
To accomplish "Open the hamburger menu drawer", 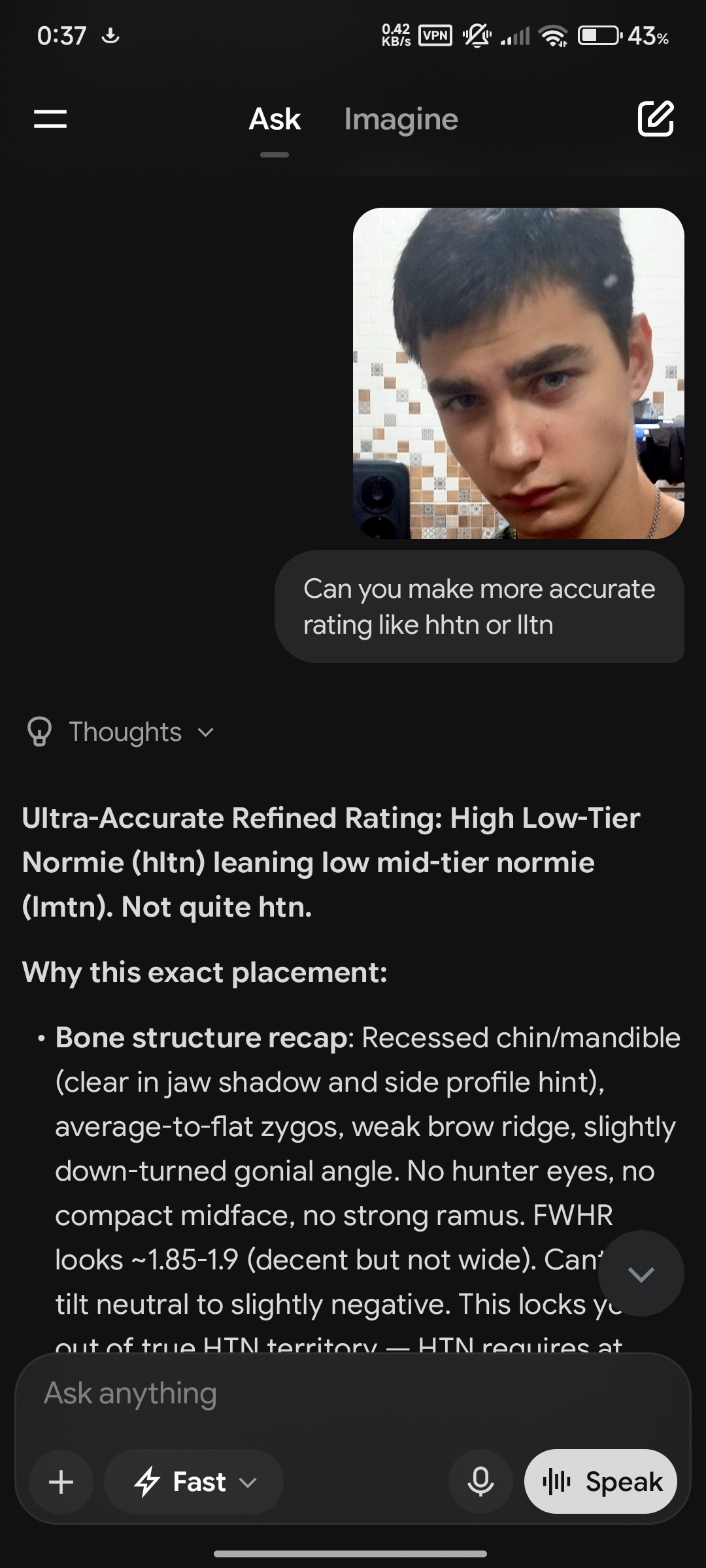I will tap(50, 119).
